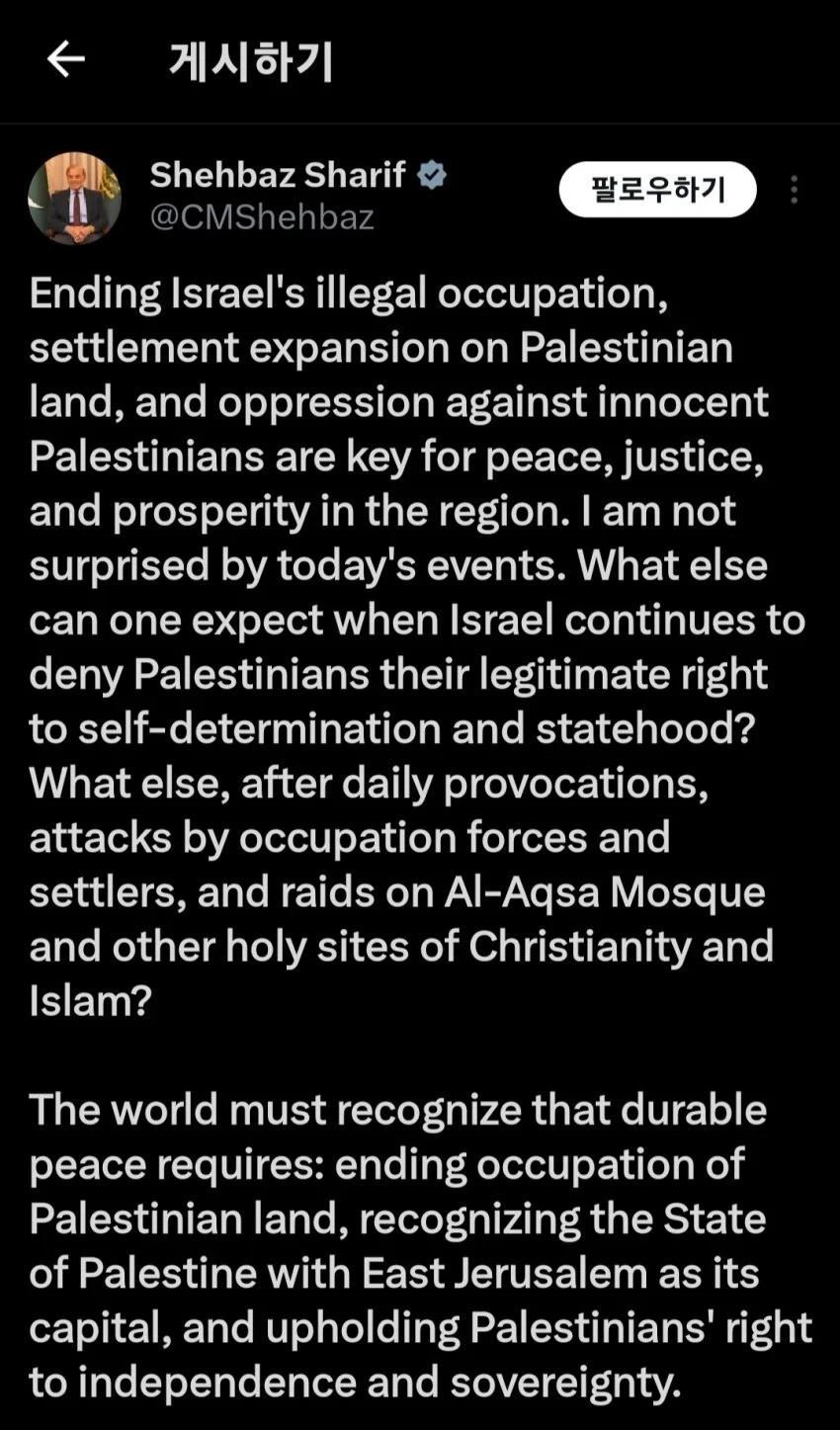Image resolution: width=840 pixels, height=1430 pixels.
Task: Open the @CMShehbaz profile handle
Action: [x=262, y=217]
